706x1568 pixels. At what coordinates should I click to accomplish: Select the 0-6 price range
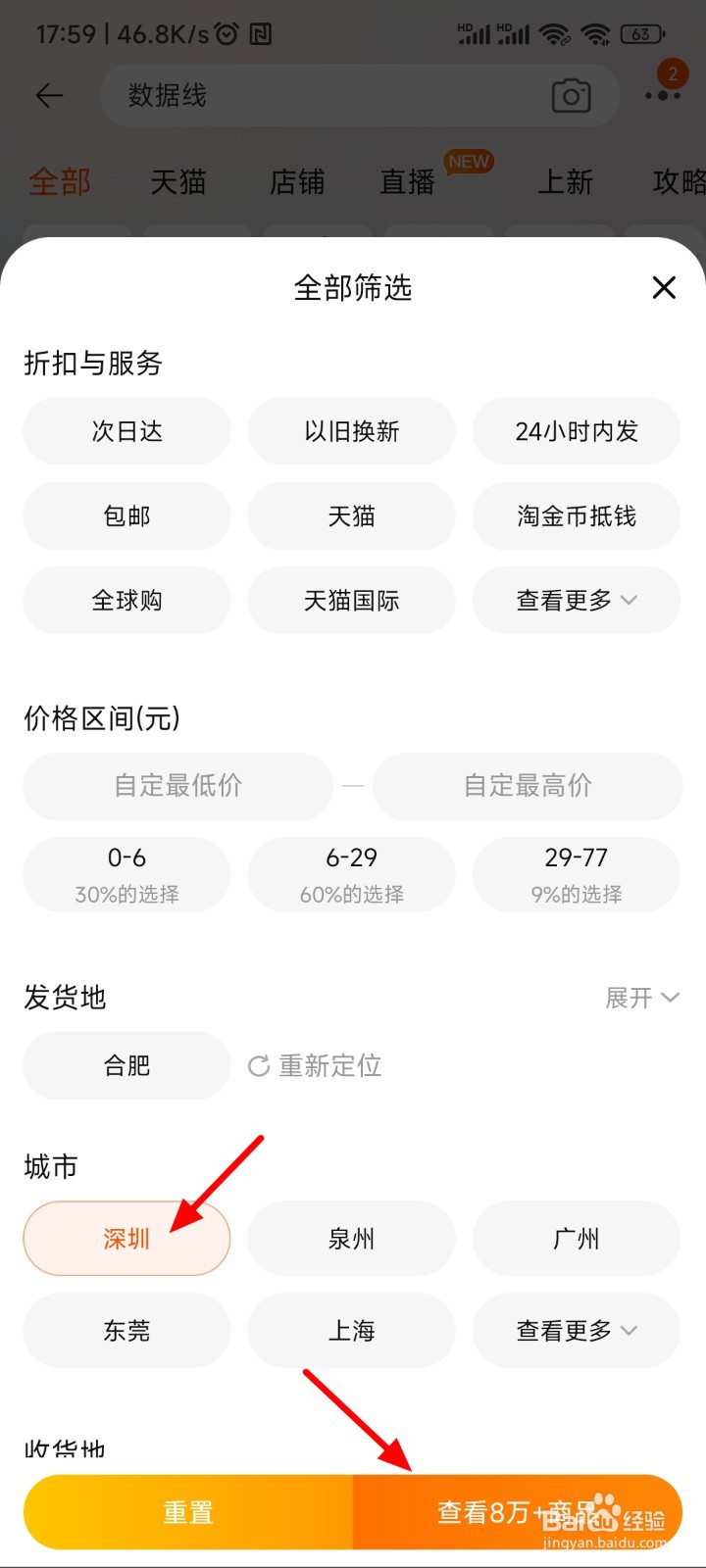pos(126,874)
